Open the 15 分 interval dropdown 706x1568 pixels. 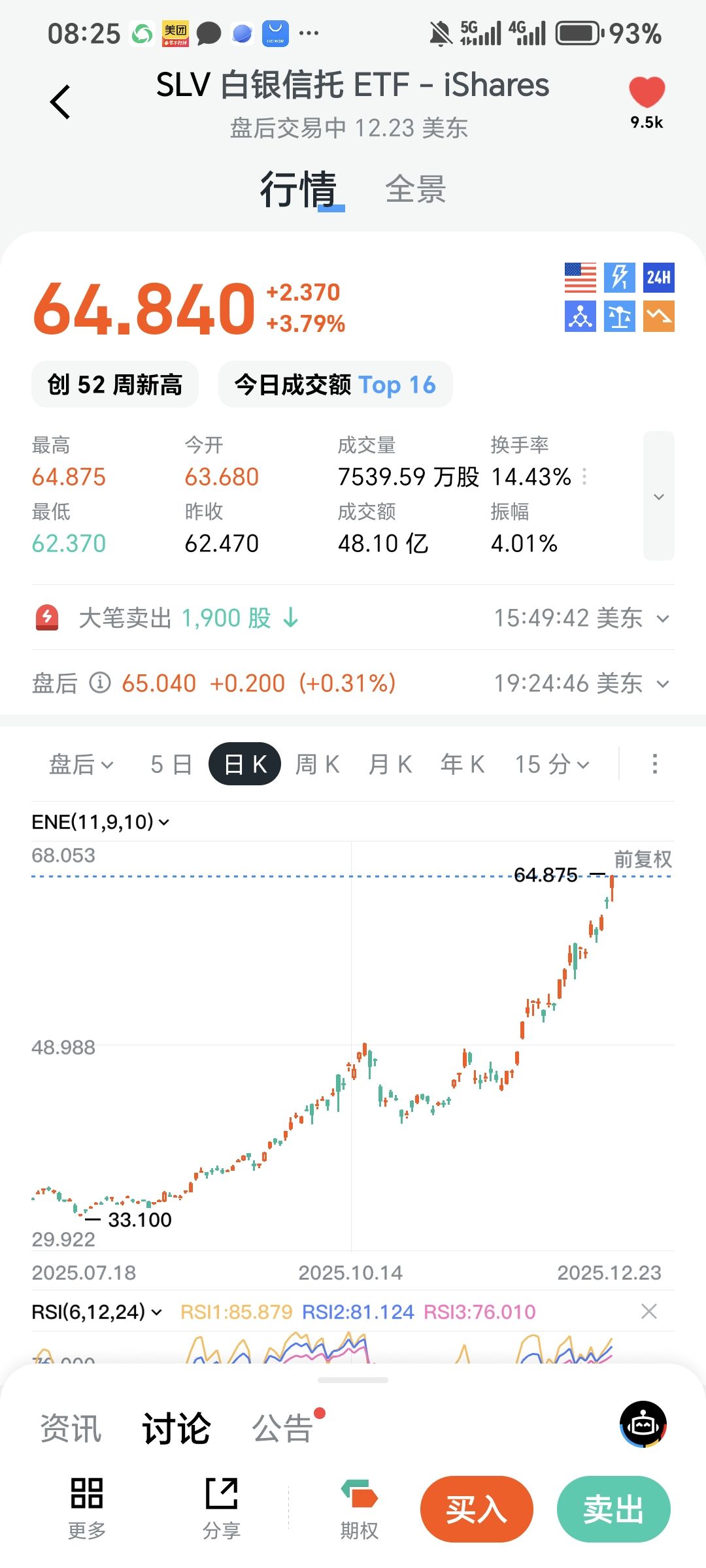click(x=552, y=764)
